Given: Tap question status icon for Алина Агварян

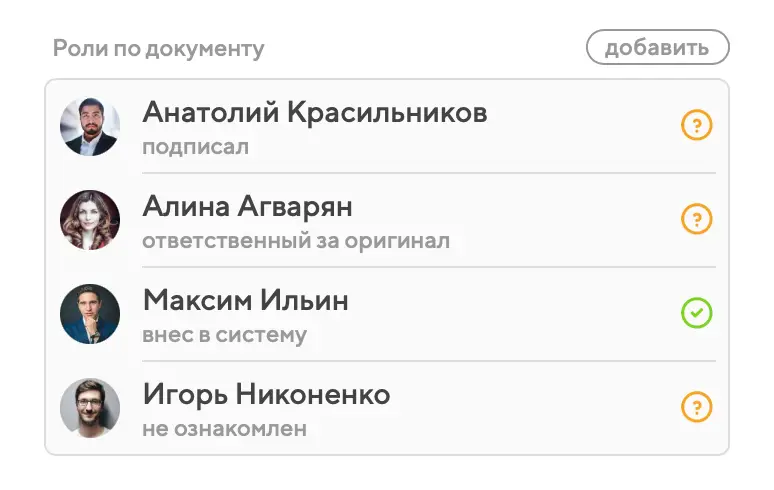Looking at the screenshot, I should 697,219.
